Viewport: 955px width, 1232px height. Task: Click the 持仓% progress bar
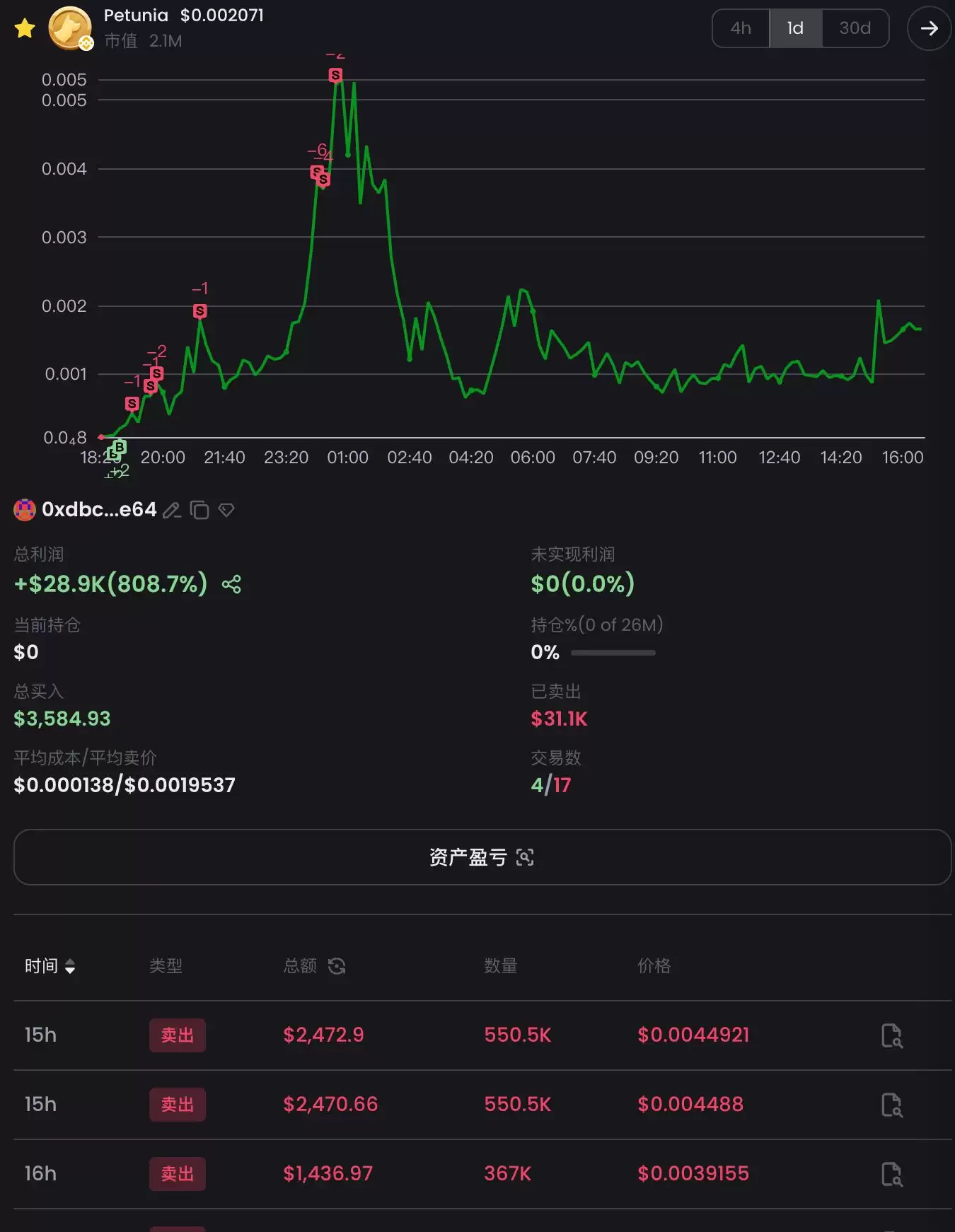[x=613, y=653]
